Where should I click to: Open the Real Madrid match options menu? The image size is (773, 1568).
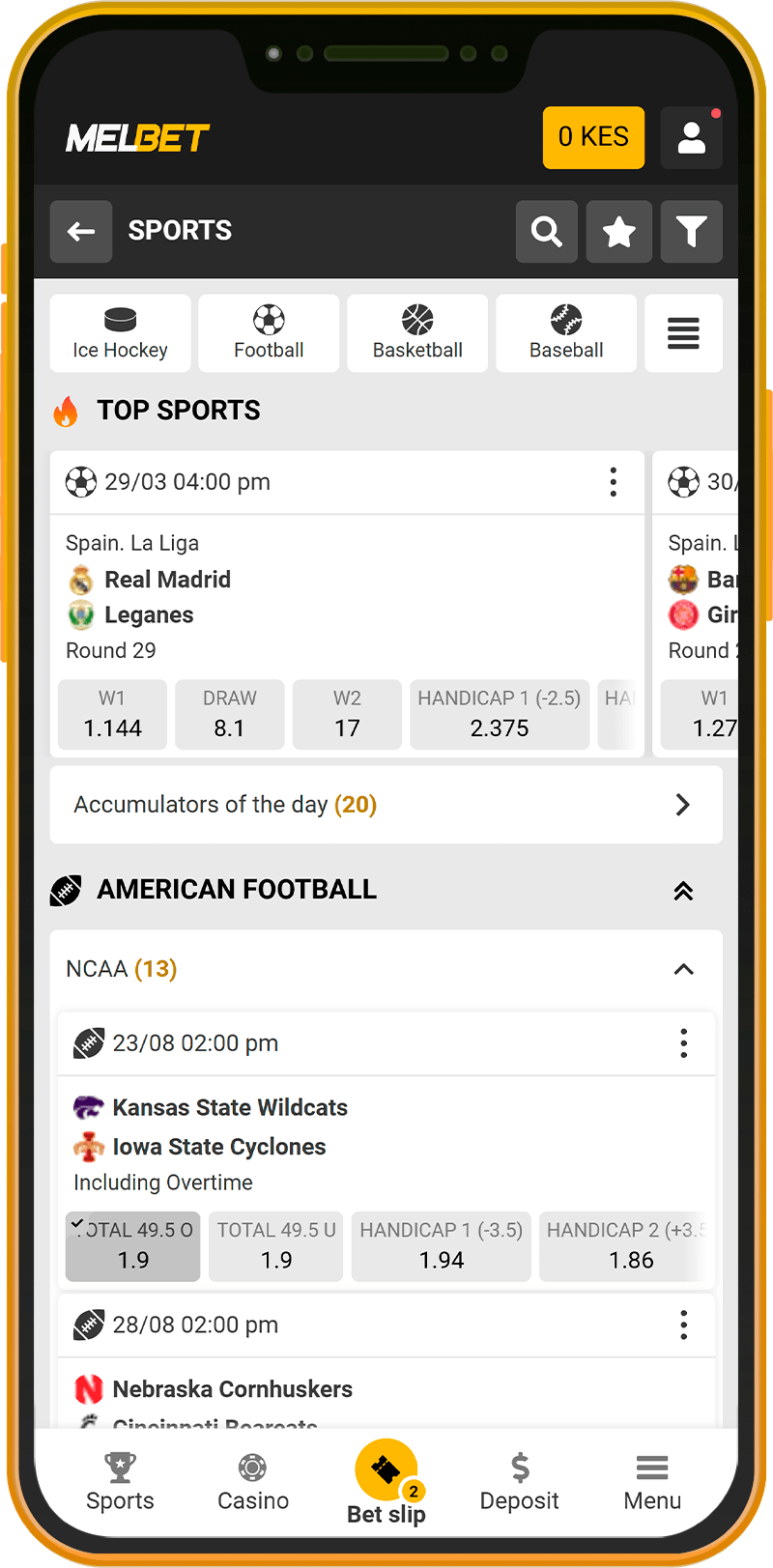coord(613,482)
